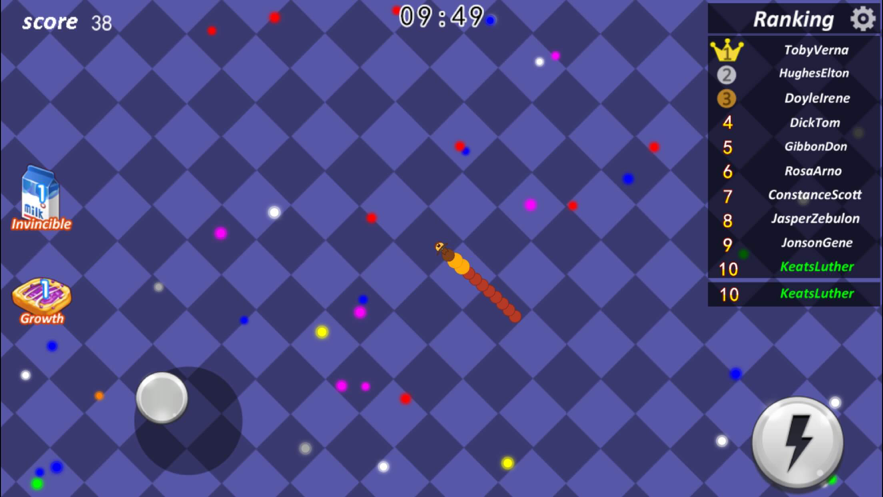This screenshot has height=497, width=883.
Task: Tap the joystick control knob
Action: [161, 398]
